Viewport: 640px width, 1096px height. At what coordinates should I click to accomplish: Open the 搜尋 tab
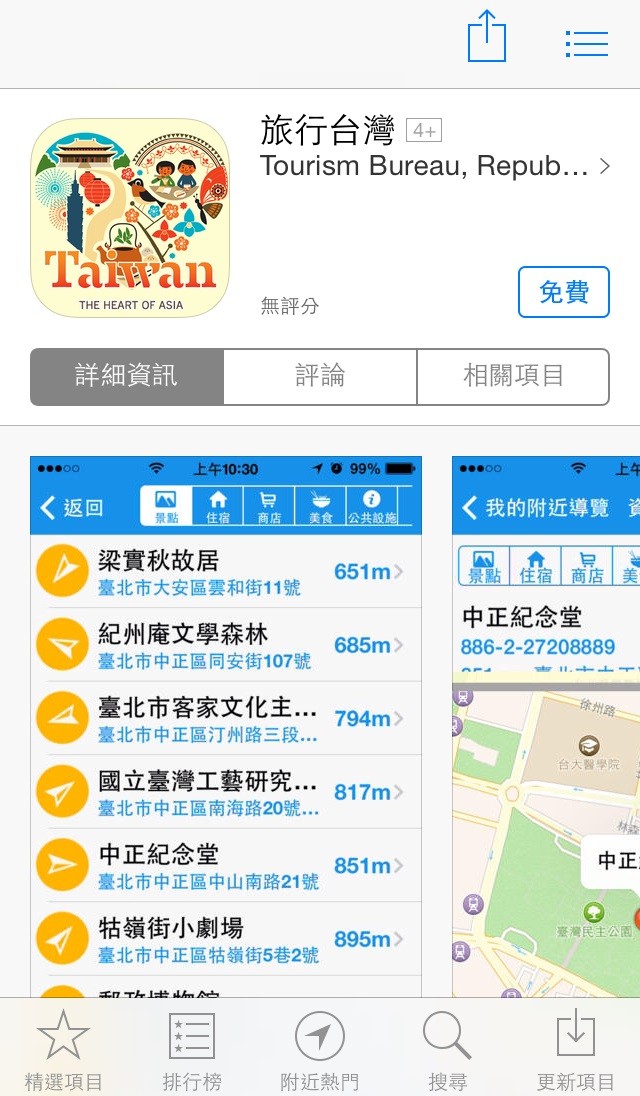coord(447,1048)
